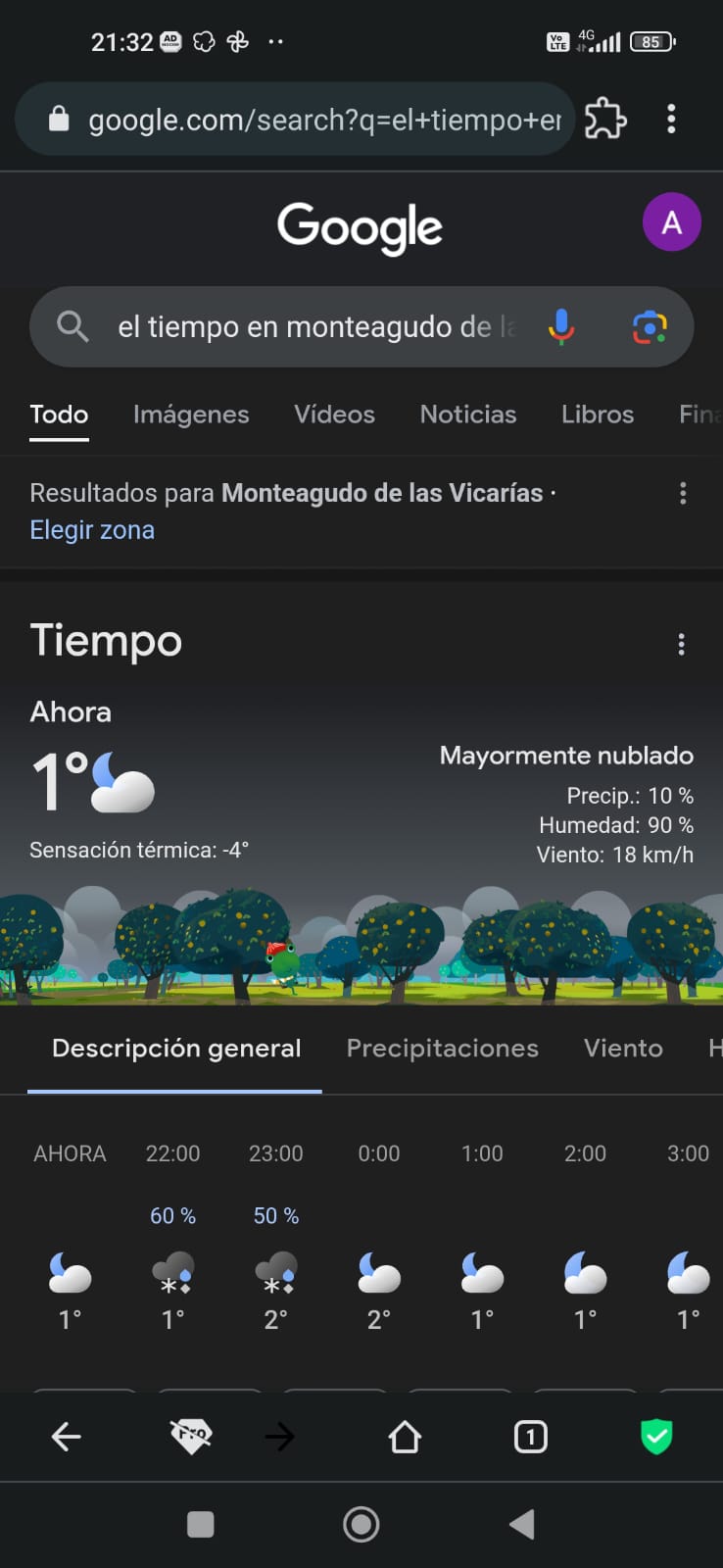Select the Precipitaciones weather tab
This screenshot has width=723, height=1568.
(442, 1049)
